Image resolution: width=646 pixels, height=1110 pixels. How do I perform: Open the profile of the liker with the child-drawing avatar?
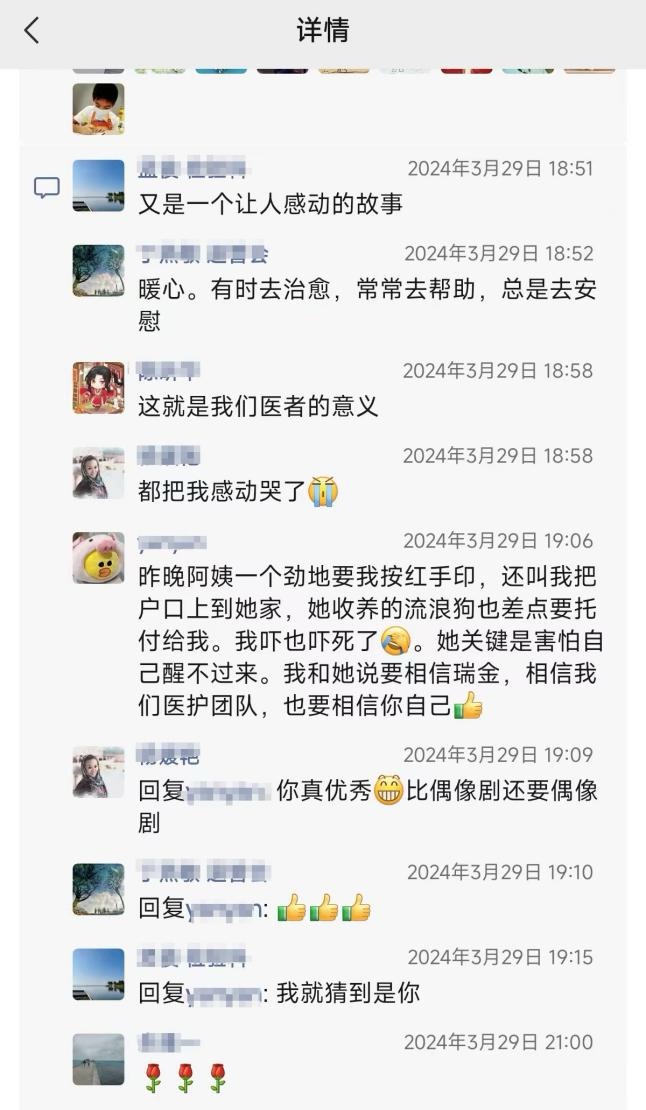coord(98,109)
